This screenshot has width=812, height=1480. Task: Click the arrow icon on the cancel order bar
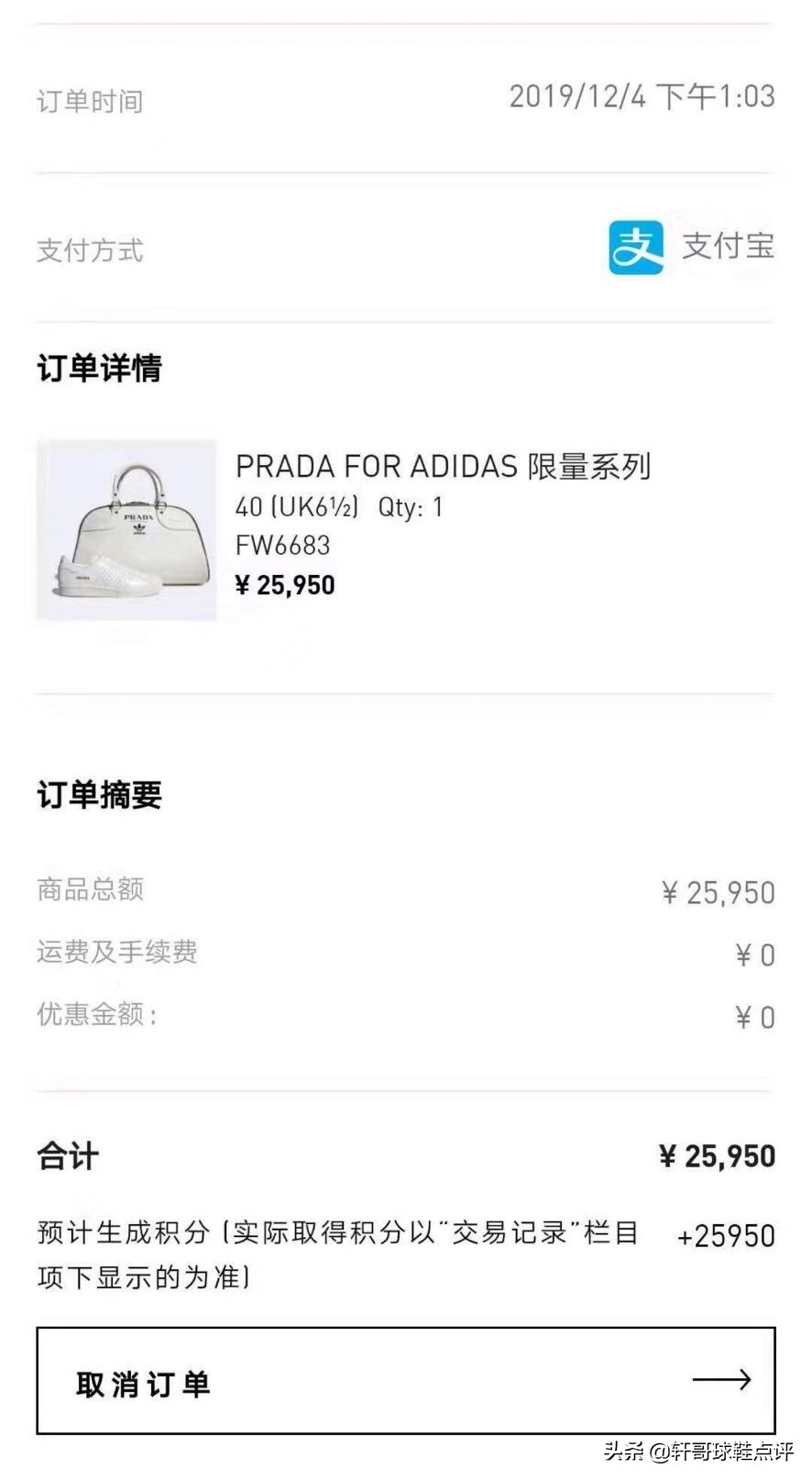coord(724,1378)
